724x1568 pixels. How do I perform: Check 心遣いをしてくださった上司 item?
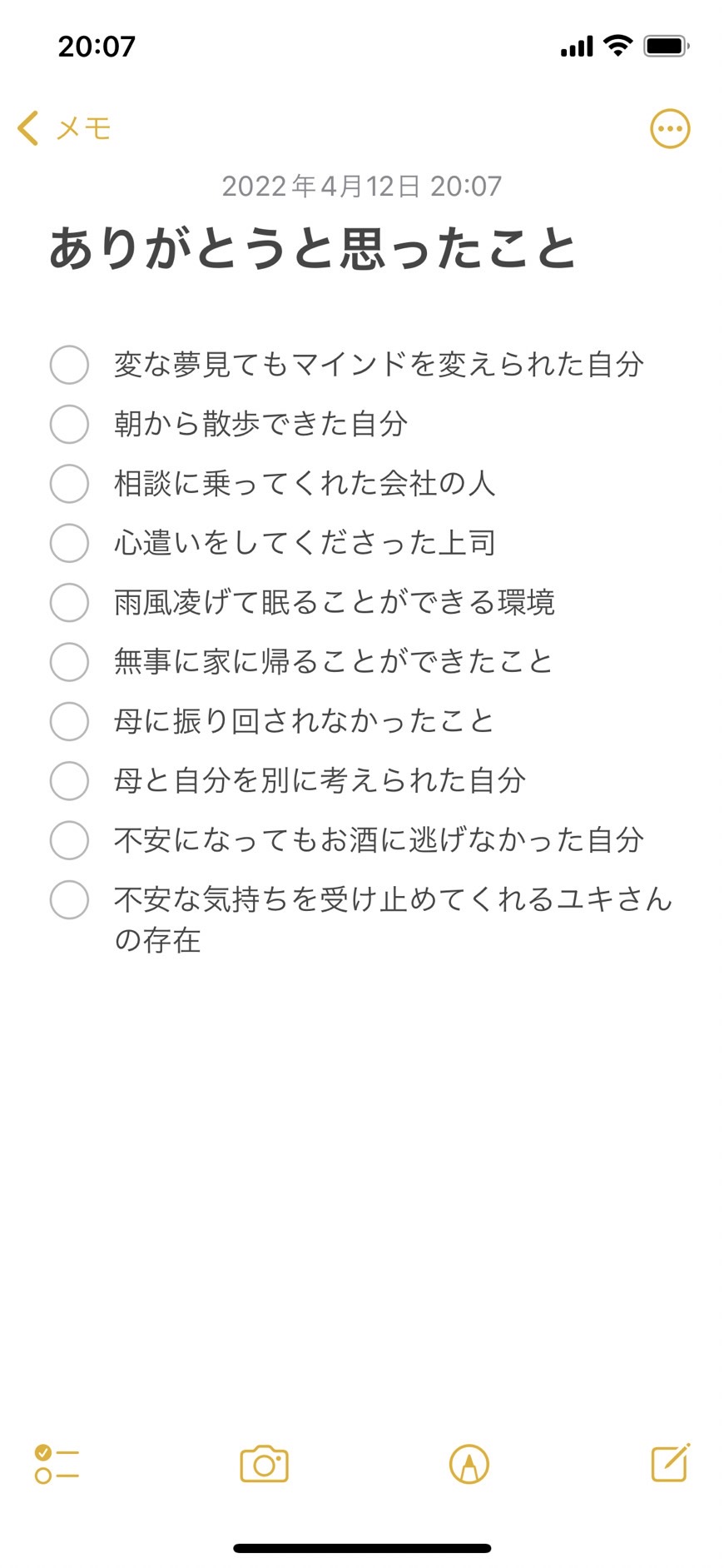tap(69, 543)
